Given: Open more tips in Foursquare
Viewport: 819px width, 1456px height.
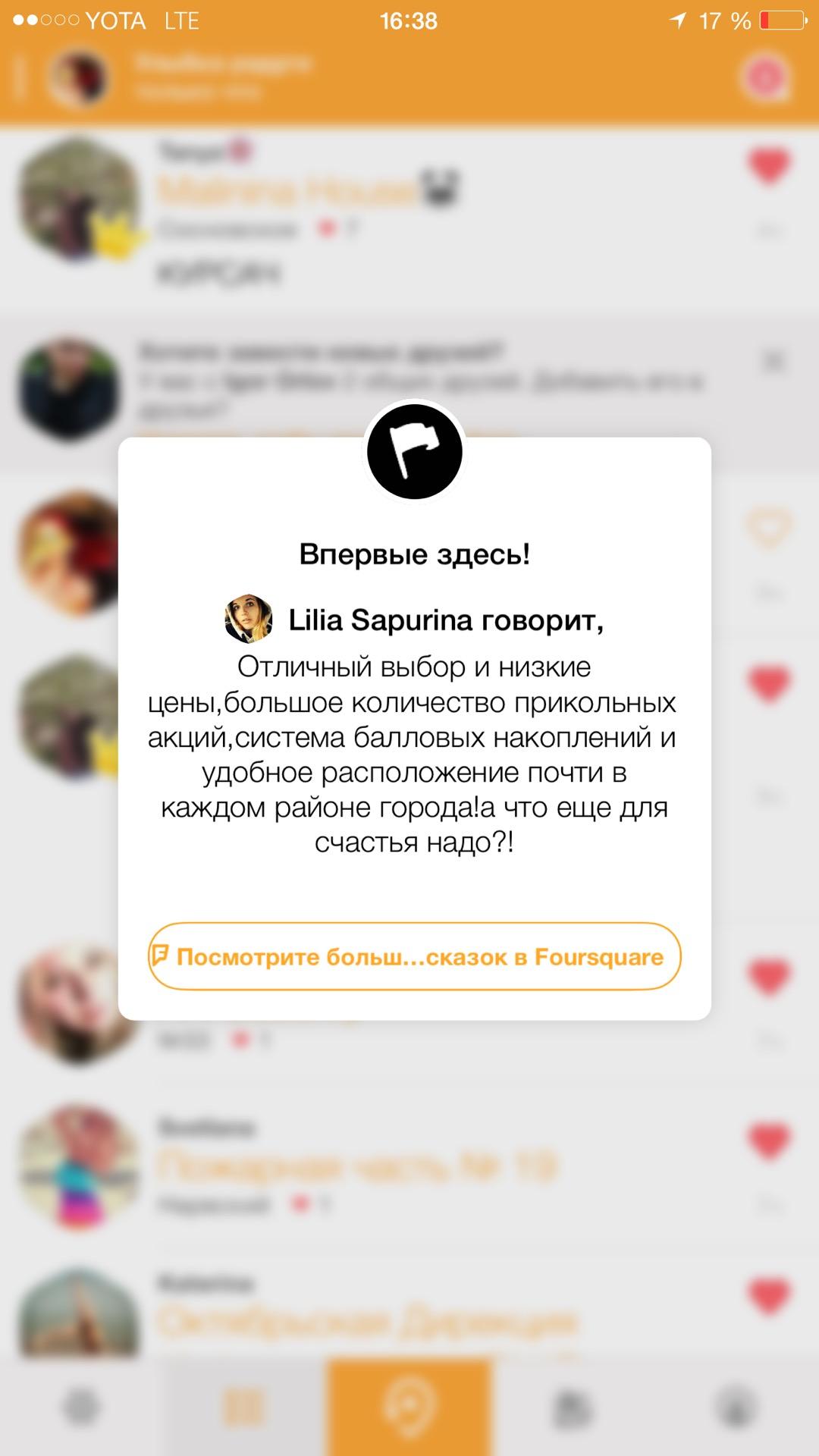Looking at the screenshot, I should 414,957.
